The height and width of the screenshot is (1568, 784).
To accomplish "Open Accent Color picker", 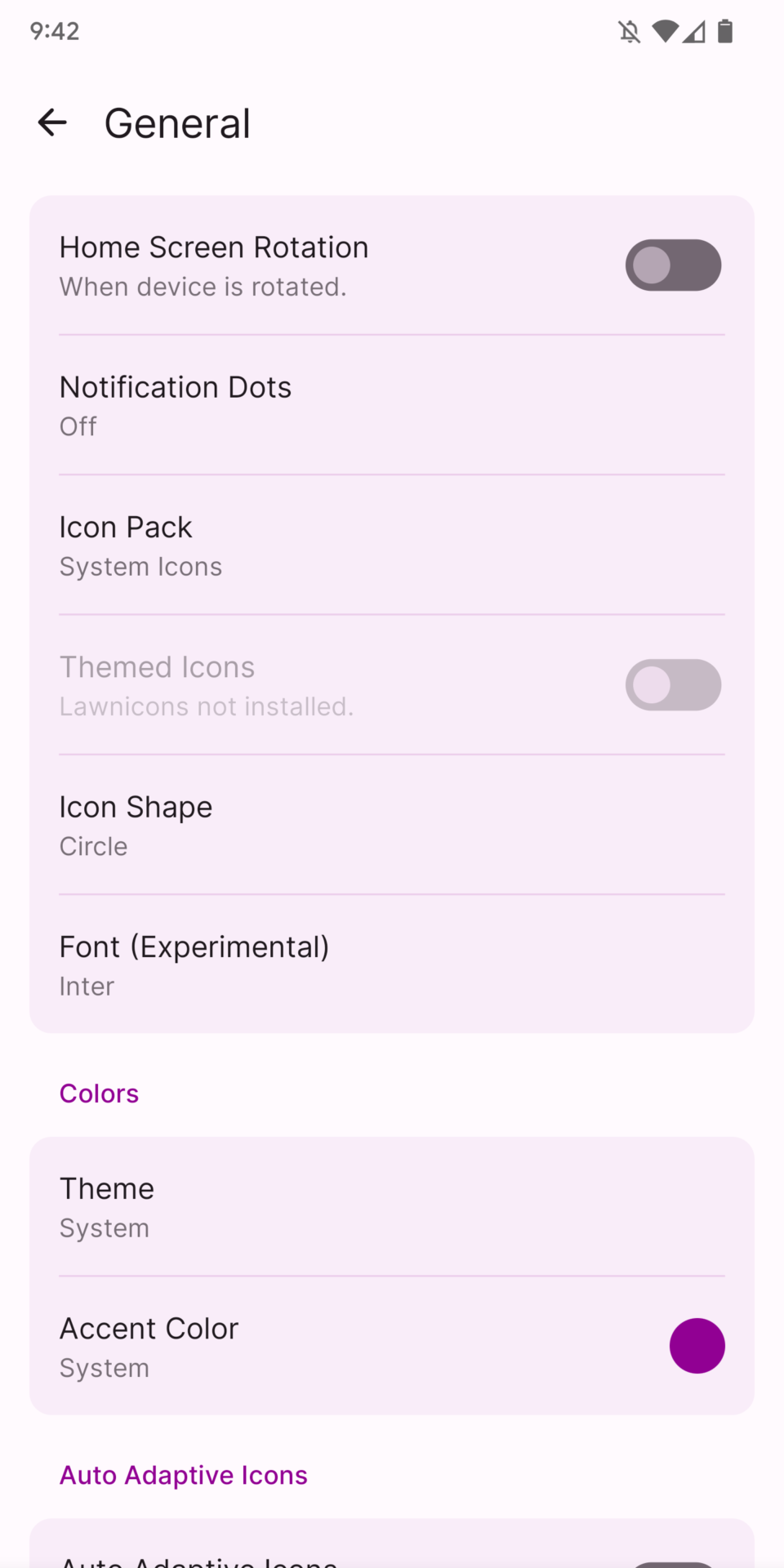I will pos(390,1347).
